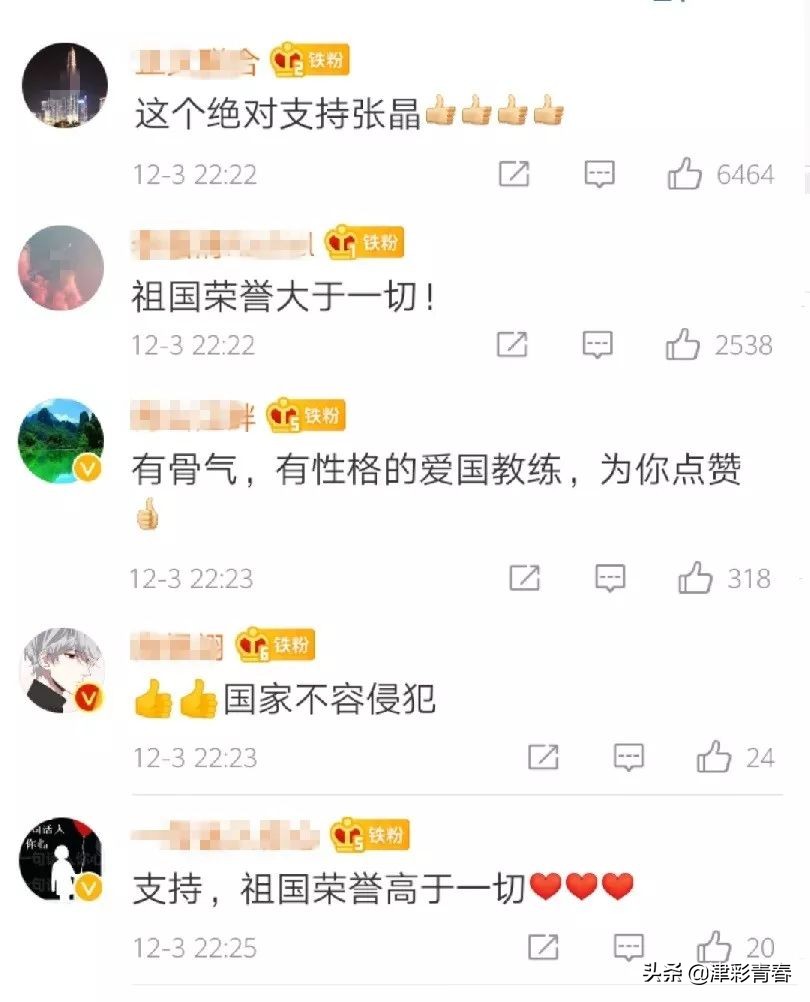Click the share icon under the first comment
810x1002 pixels.
coord(516,173)
